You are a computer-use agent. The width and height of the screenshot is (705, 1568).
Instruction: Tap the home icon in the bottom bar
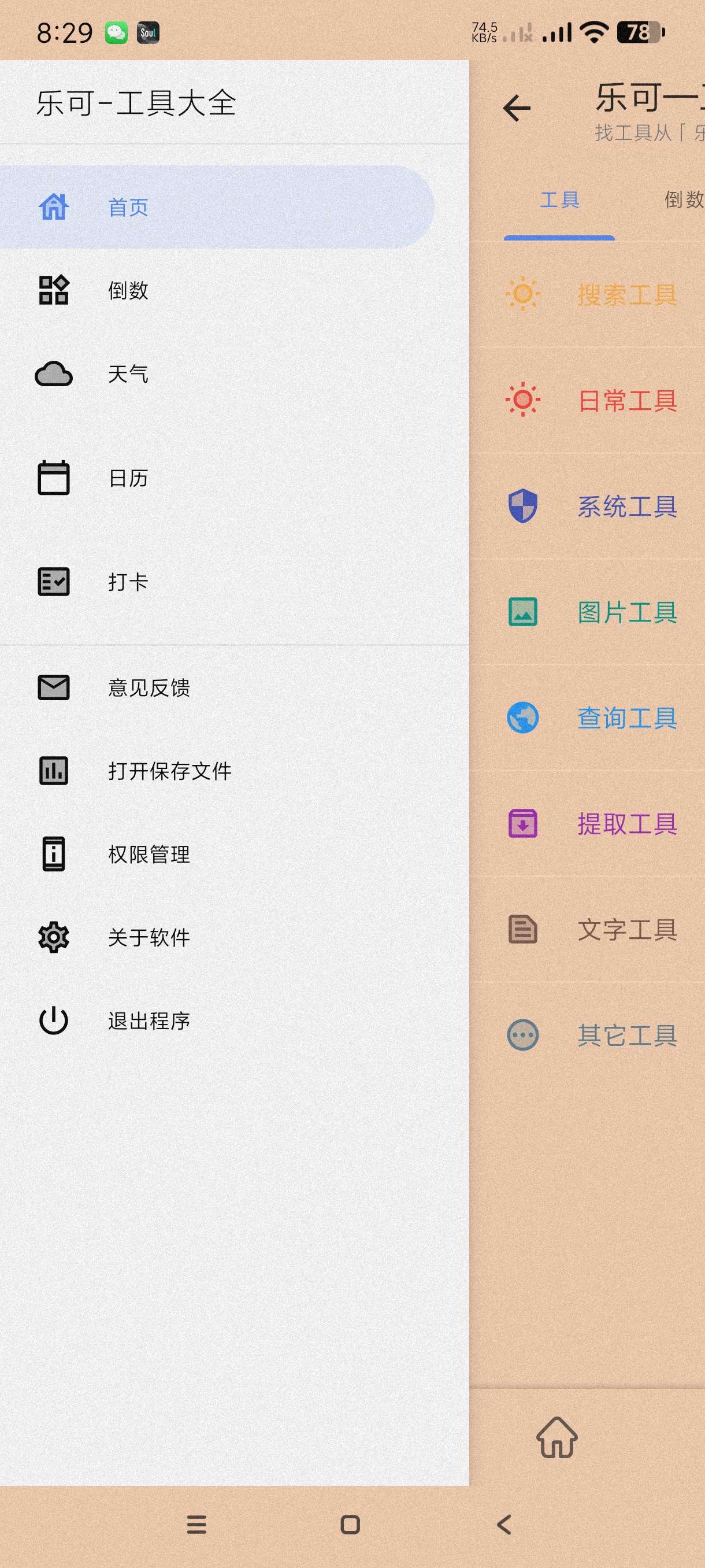(556, 1438)
